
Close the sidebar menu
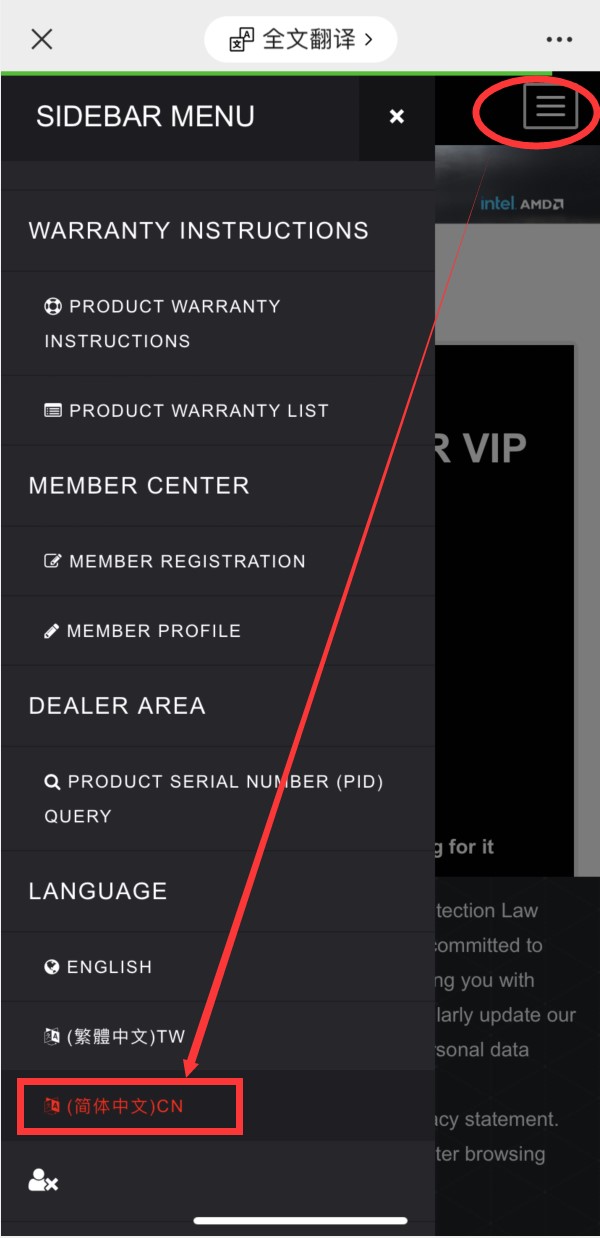(x=397, y=116)
